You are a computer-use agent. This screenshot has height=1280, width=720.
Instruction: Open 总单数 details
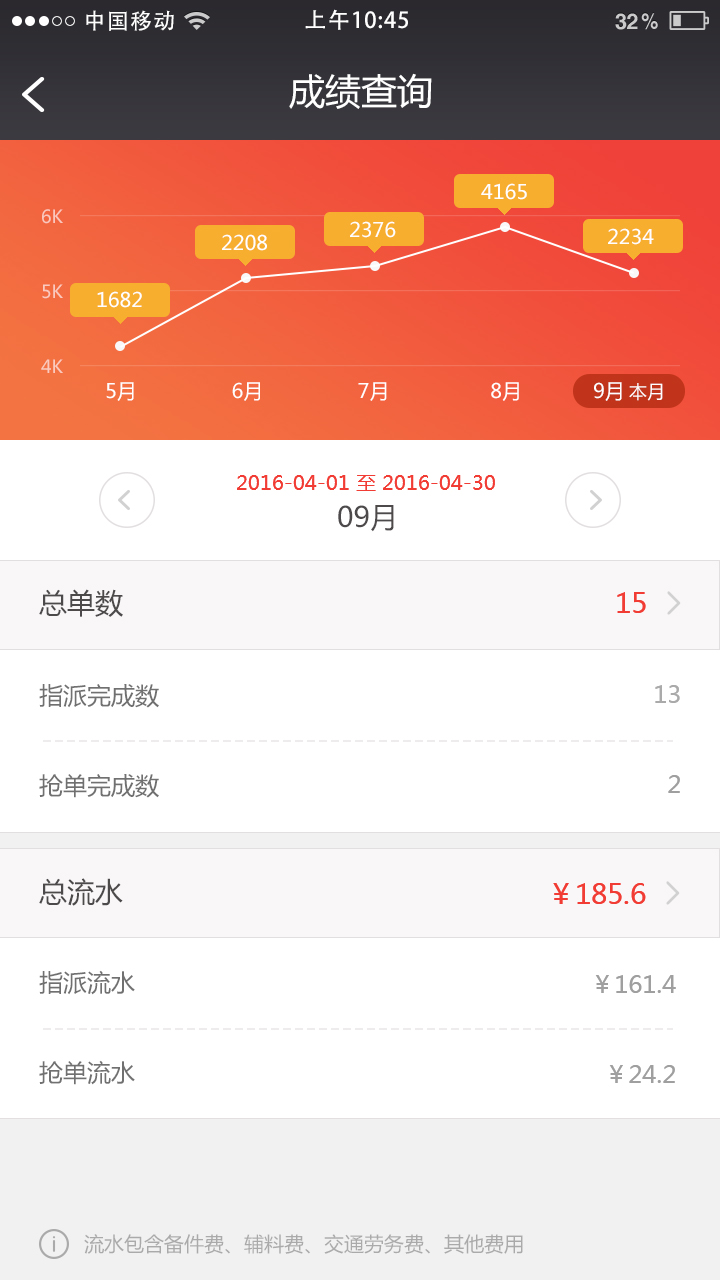(x=360, y=604)
